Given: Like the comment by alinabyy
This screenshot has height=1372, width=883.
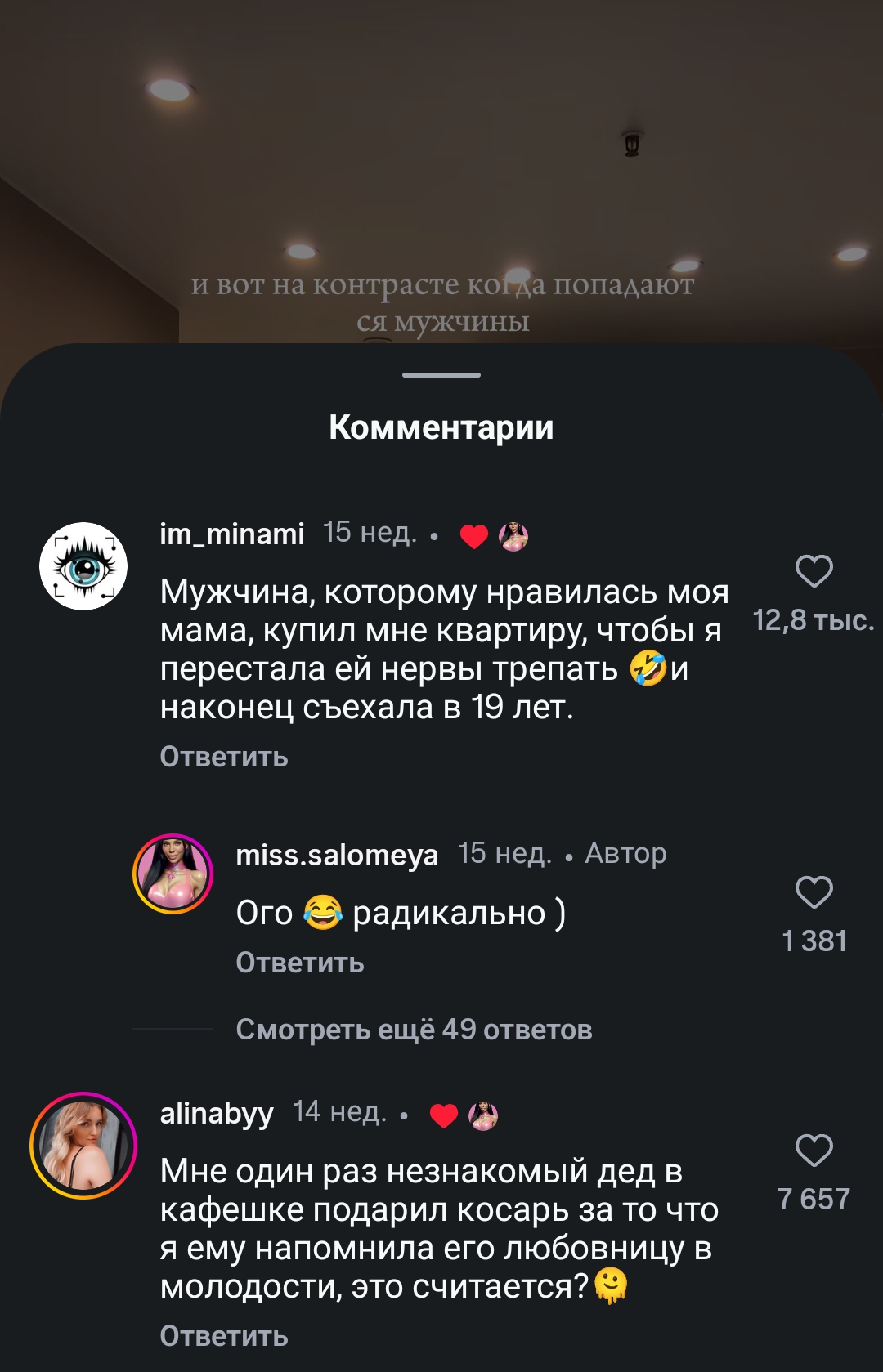Looking at the screenshot, I should click(814, 1151).
